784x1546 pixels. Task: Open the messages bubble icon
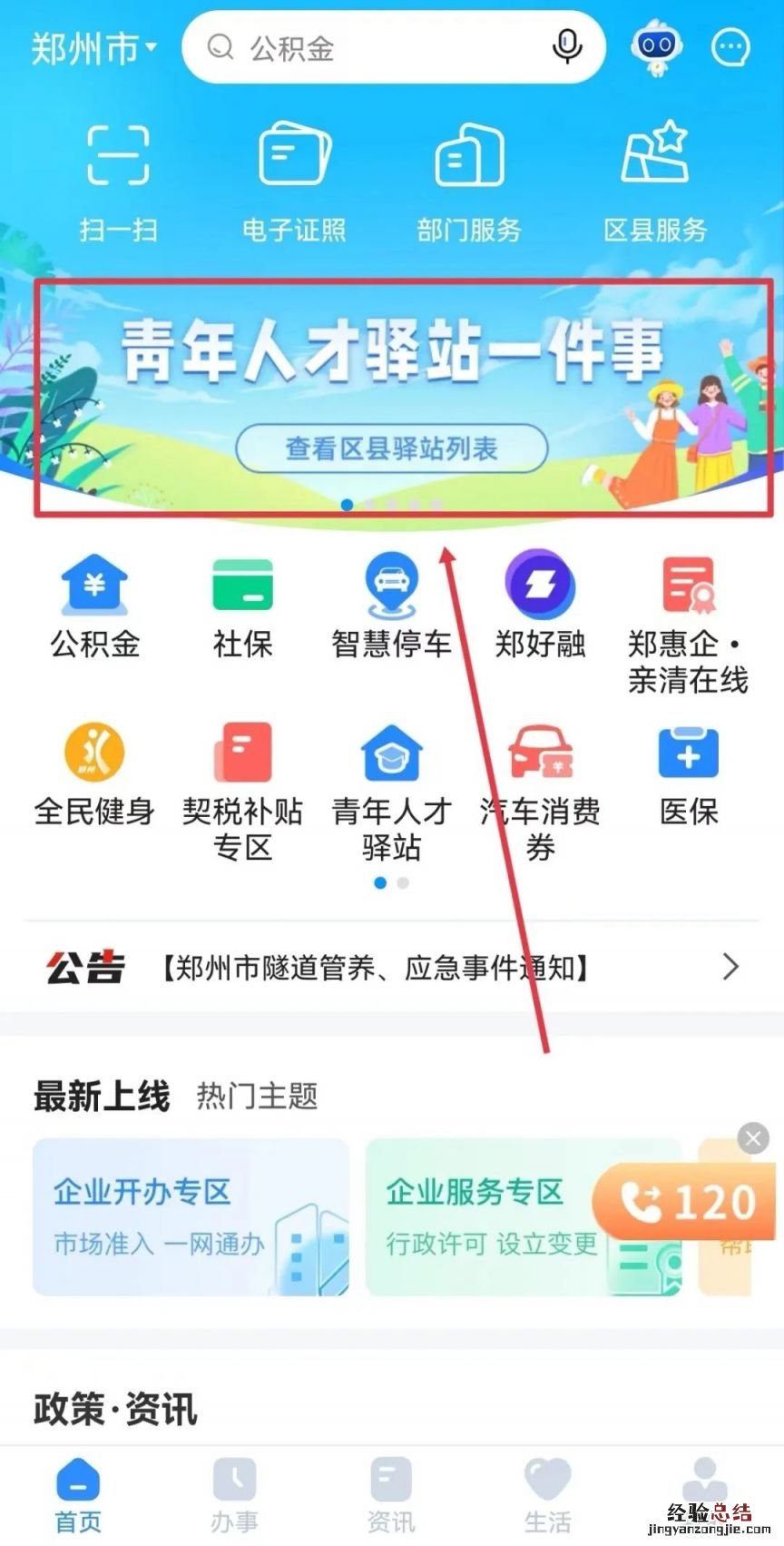coord(730,47)
